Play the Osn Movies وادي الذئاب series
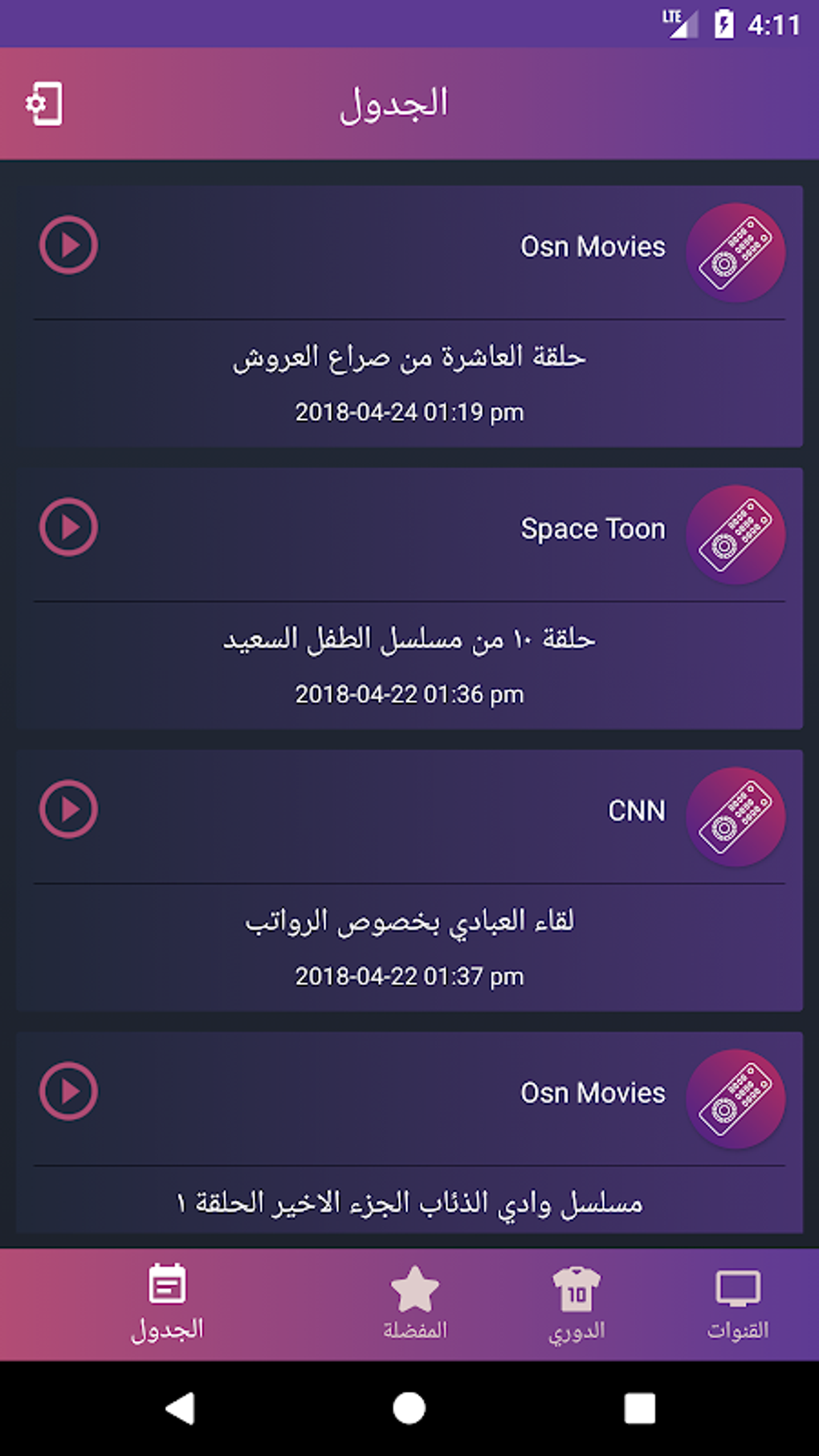The height and width of the screenshot is (1456, 819). (x=69, y=1091)
